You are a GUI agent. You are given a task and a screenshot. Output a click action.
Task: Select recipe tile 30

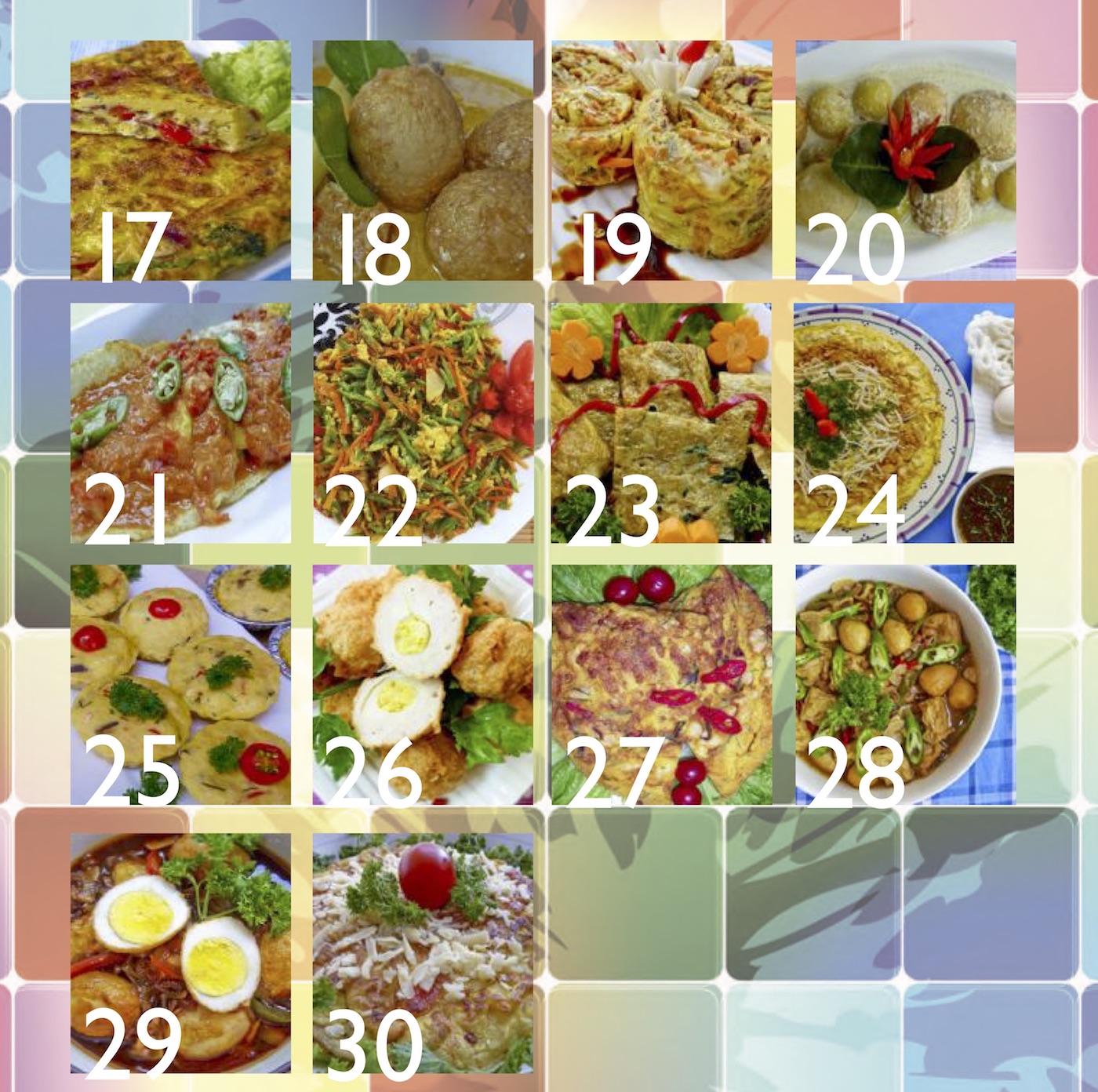423,952
